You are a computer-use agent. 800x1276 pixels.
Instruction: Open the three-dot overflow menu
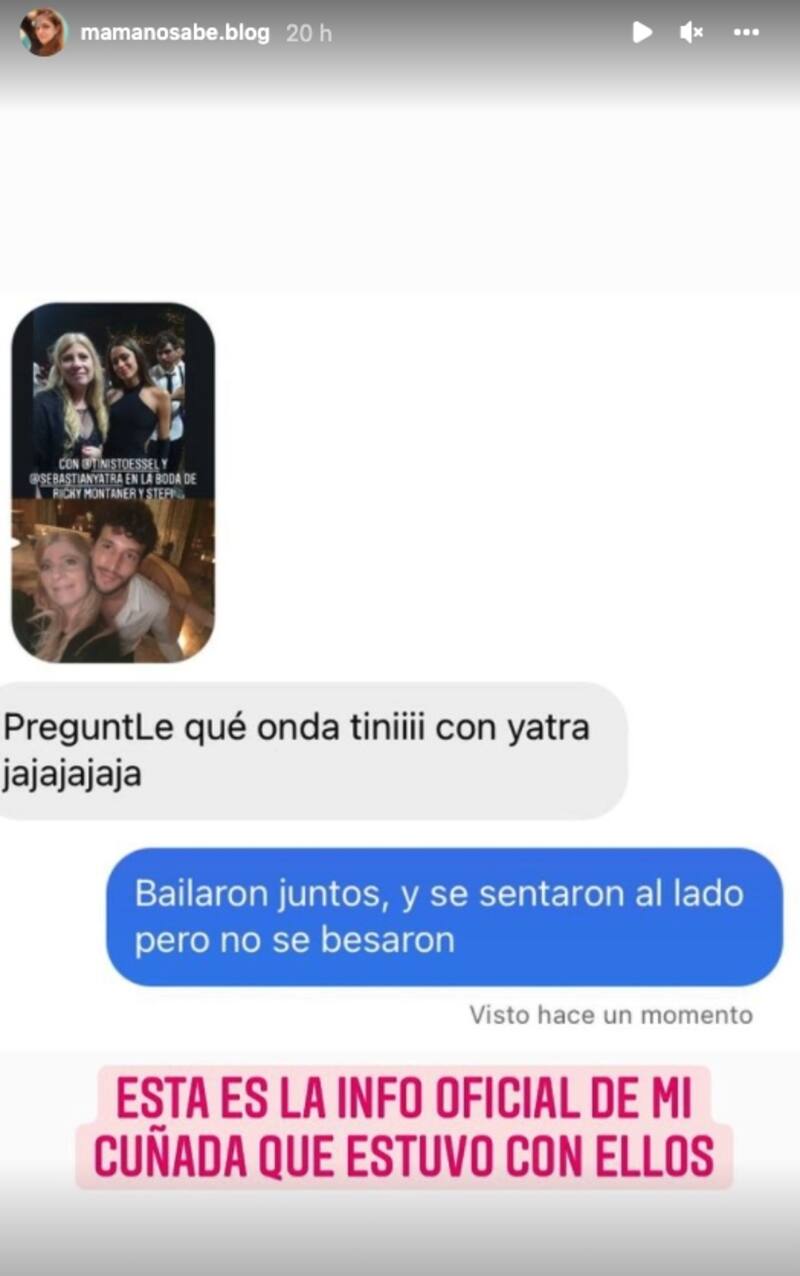pos(746,32)
